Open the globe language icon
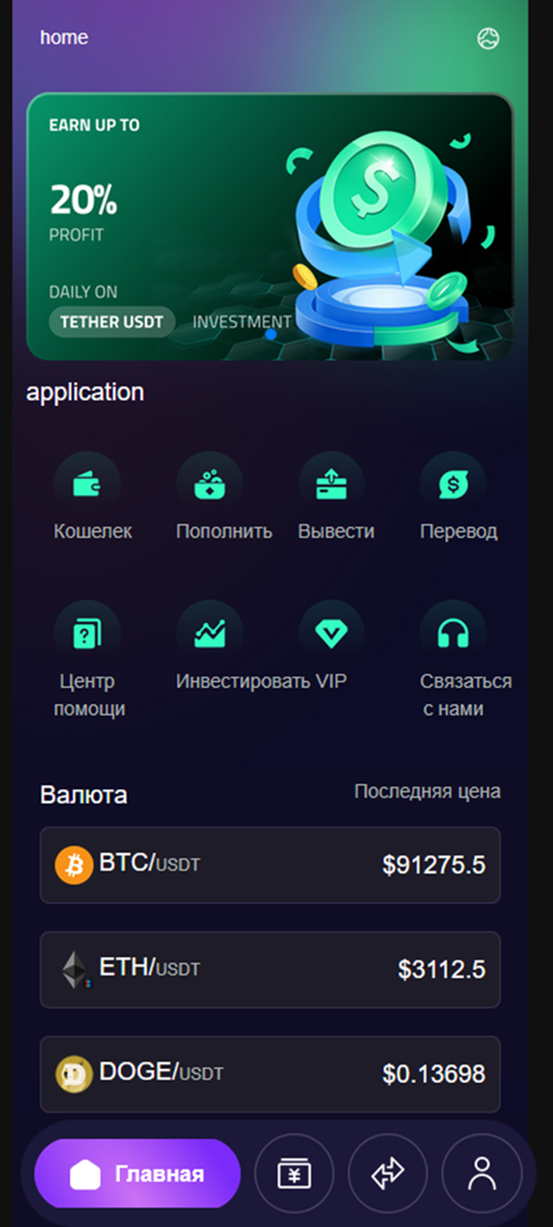Viewport: 553px width, 1227px height. click(x=488, y=39)
